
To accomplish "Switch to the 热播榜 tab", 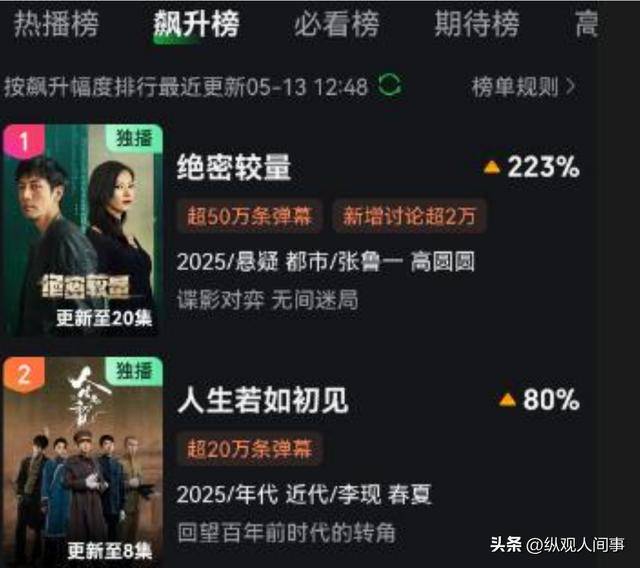I will [56, 25].
